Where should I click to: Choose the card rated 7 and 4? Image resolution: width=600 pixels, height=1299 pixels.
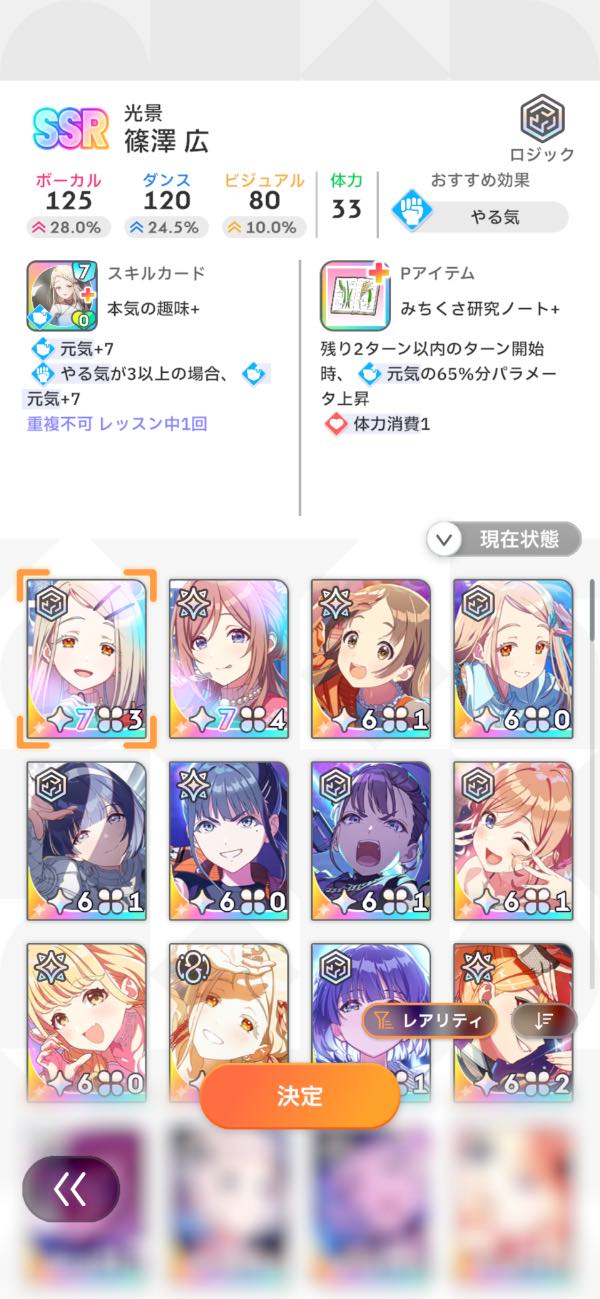[x=229, y=659]
